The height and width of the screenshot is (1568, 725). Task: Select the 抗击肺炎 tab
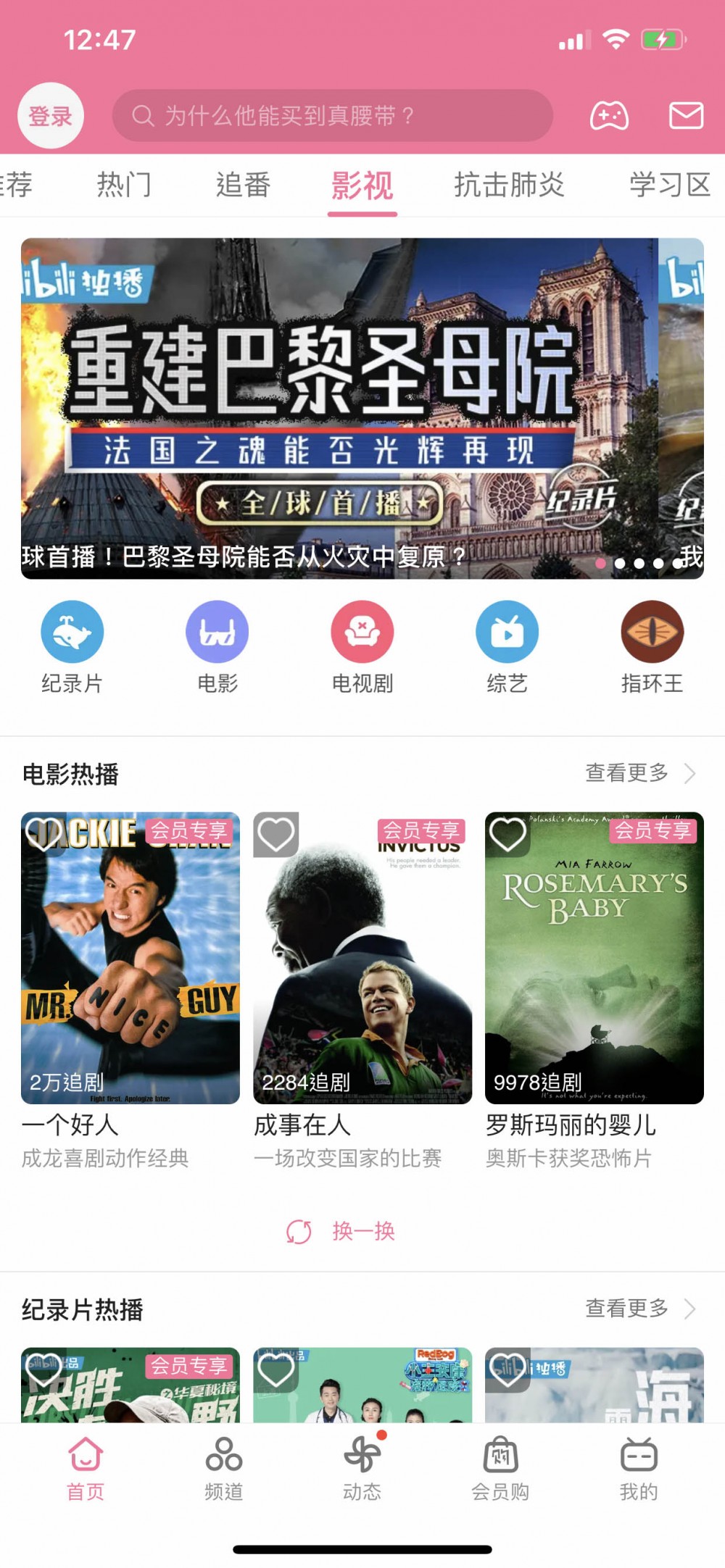(509, 185)
